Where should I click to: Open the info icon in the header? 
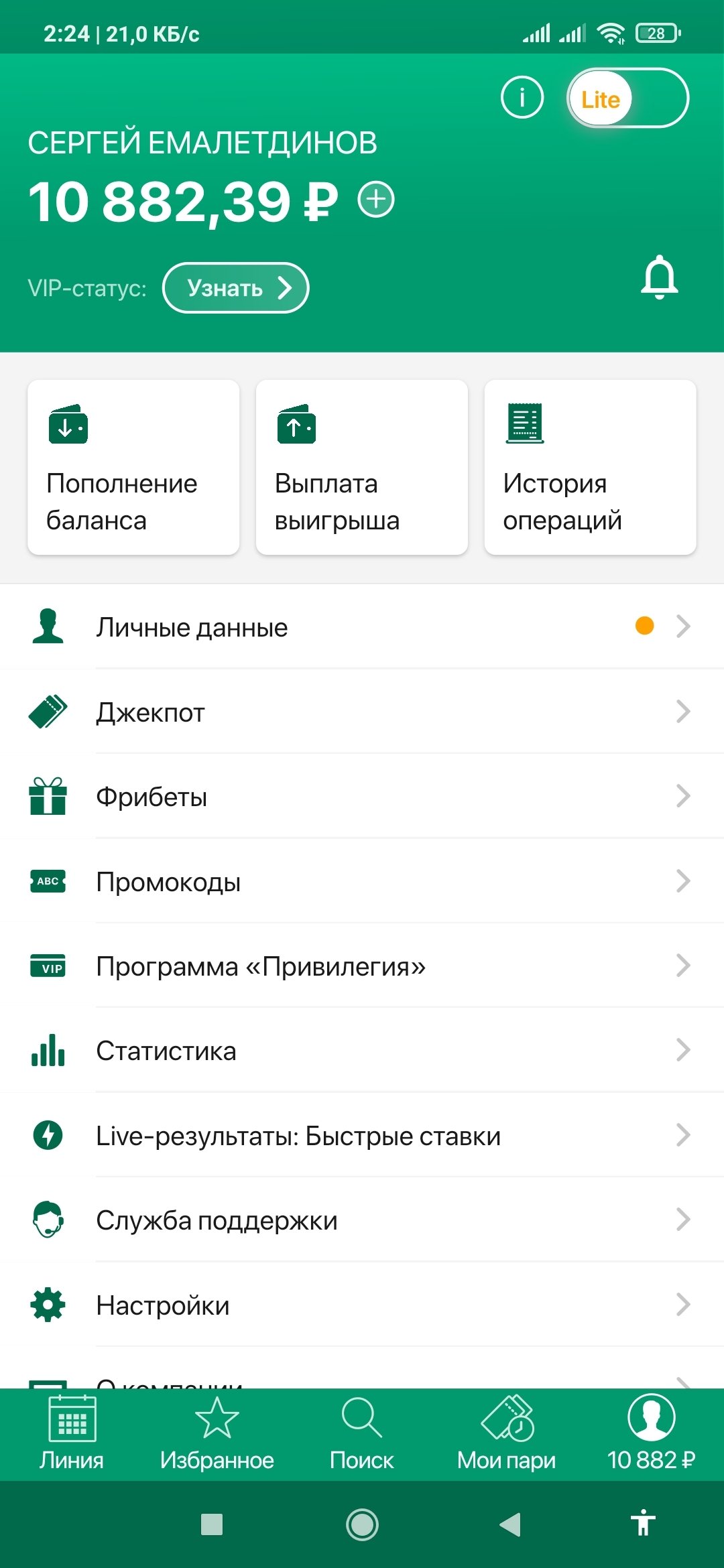click(522, 98)
